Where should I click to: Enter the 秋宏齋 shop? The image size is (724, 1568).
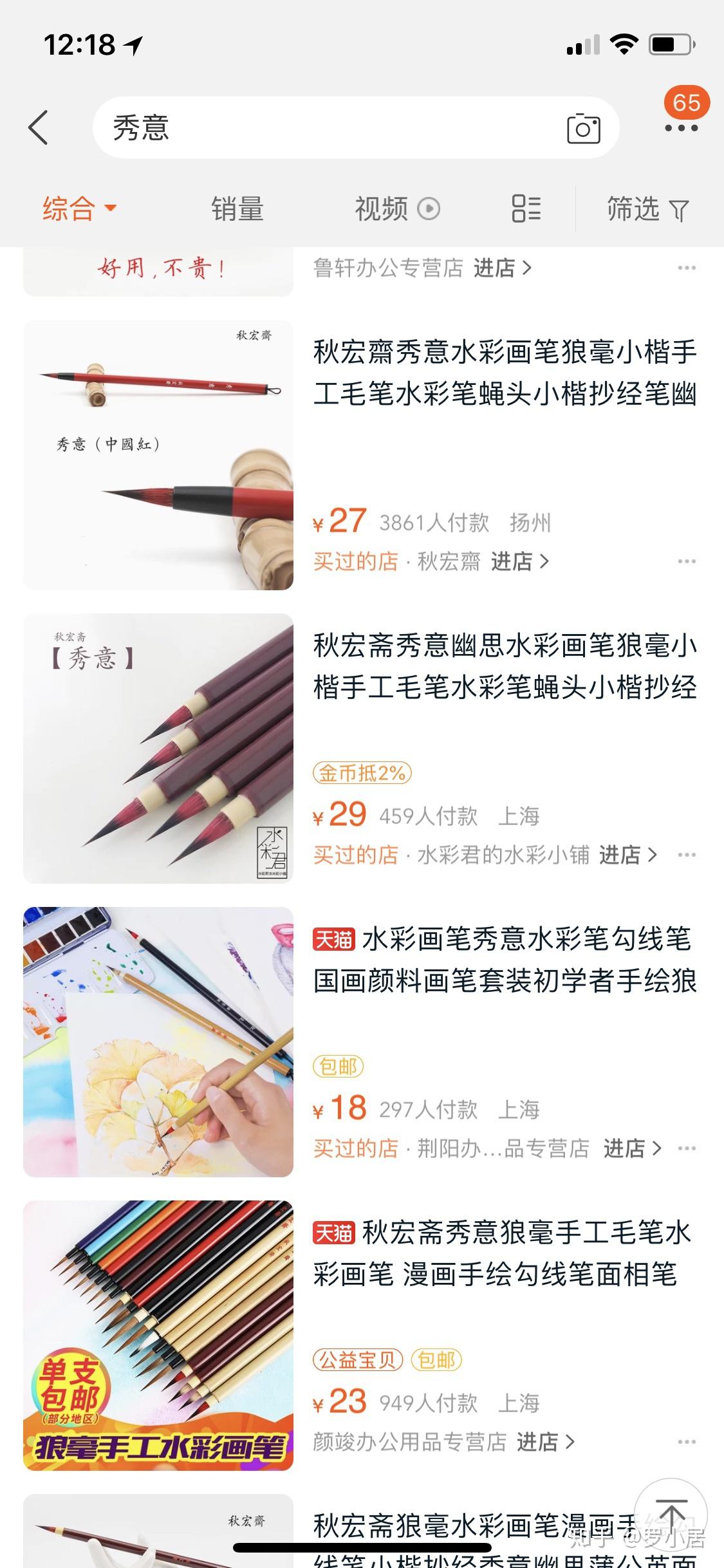pyautogui.click(x=519, y=561)
